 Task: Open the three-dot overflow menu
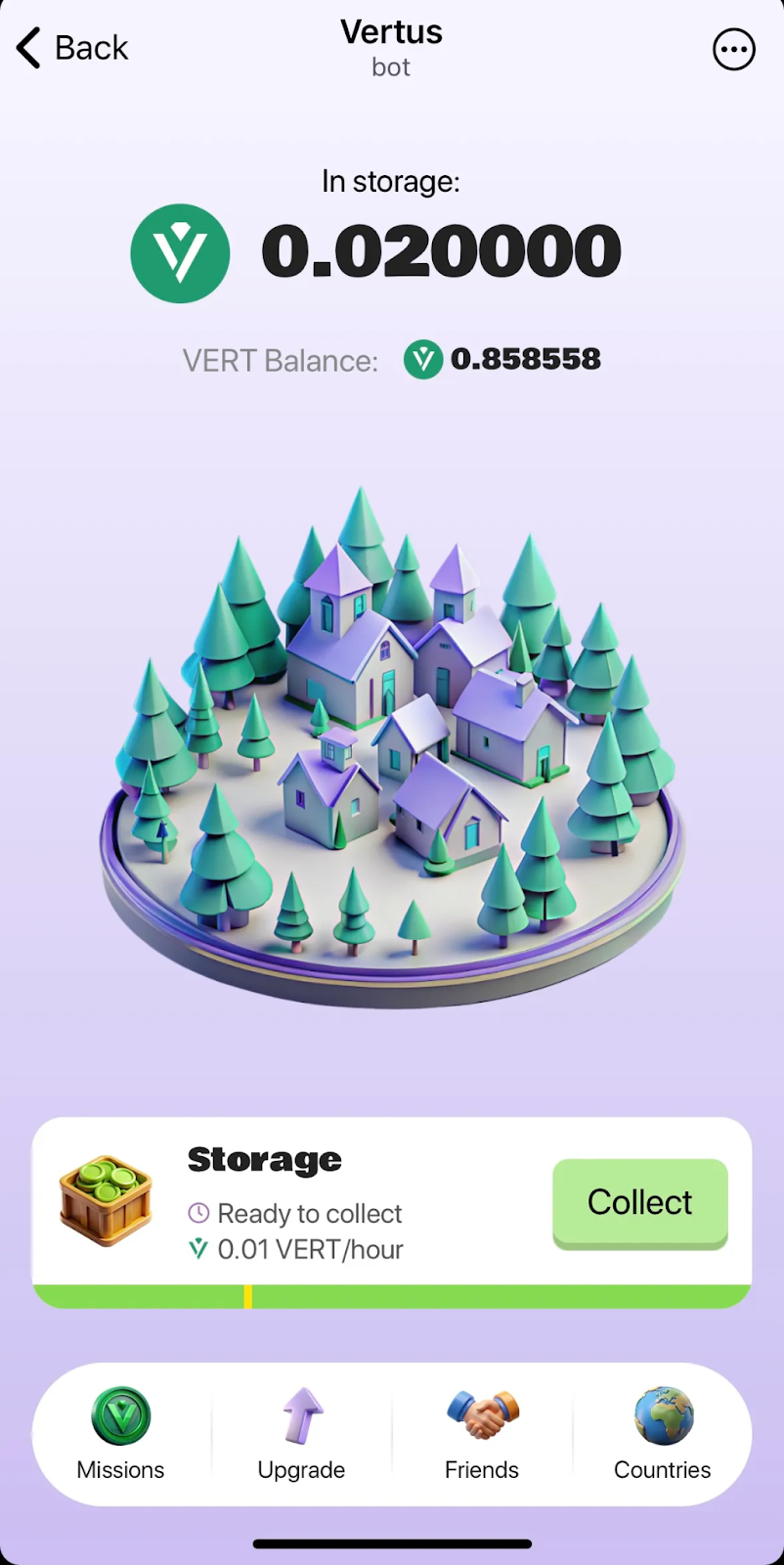pos(733,49)
